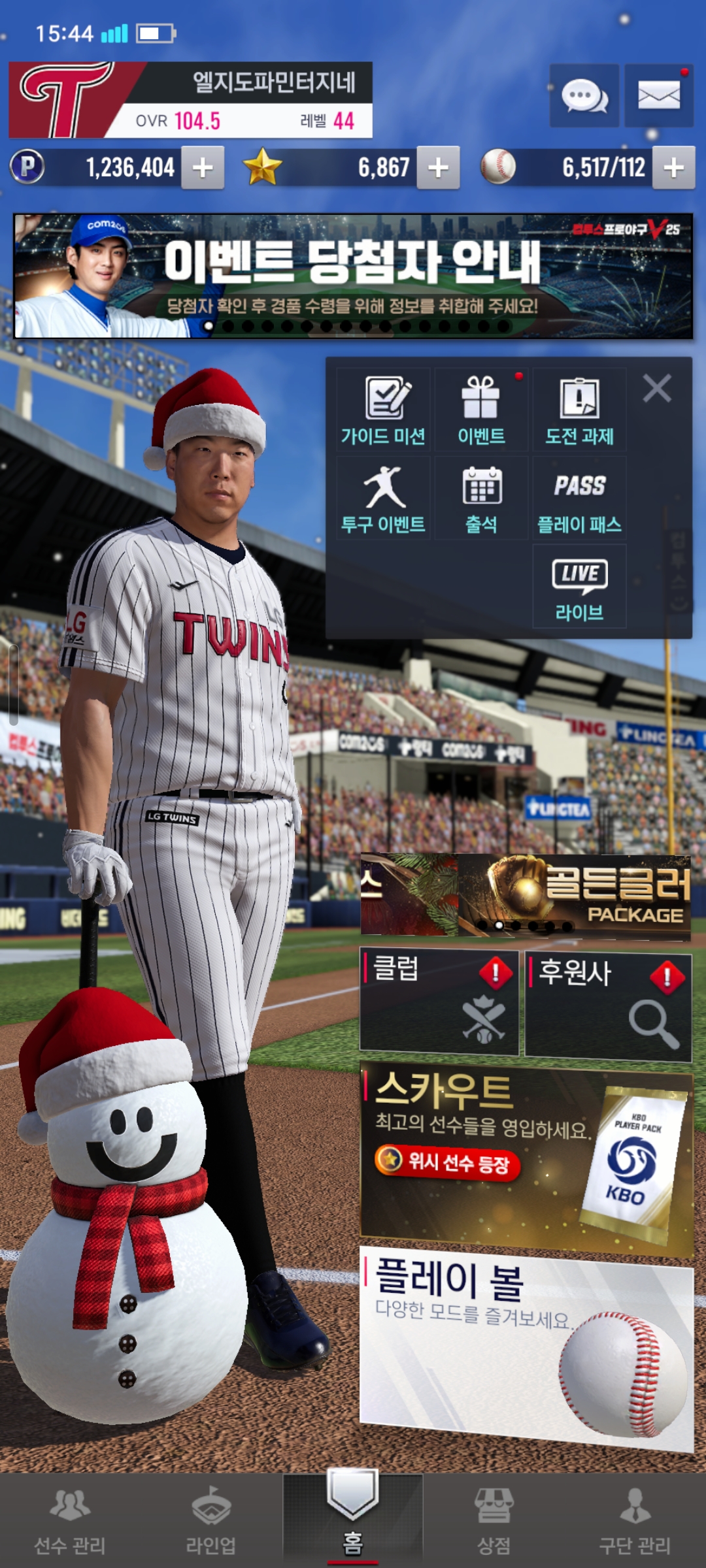The image size is (706, 1568).
Task: Add more stars with the plus button
Action: click(x=438, y=168)
